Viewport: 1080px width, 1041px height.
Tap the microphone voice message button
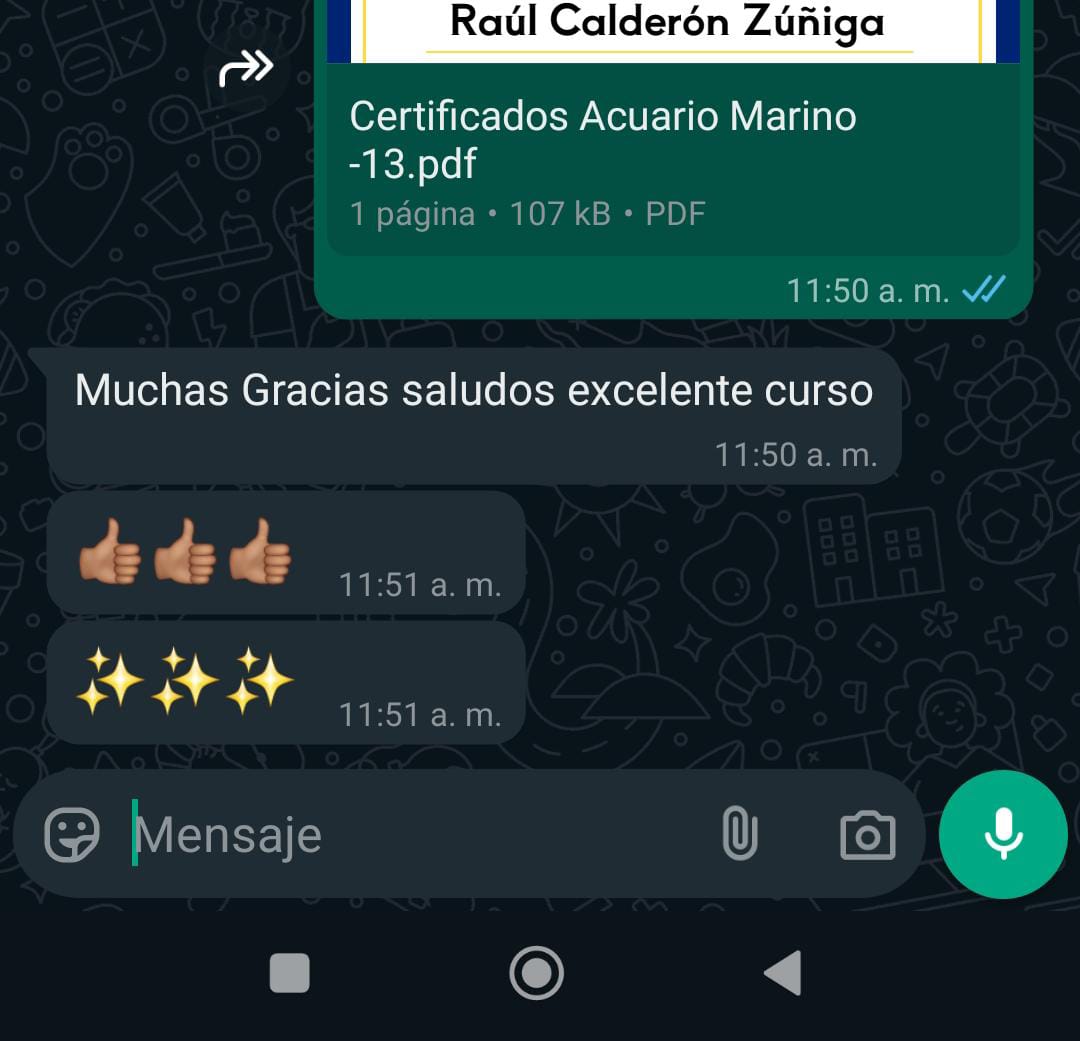[x=1003, y=834]
